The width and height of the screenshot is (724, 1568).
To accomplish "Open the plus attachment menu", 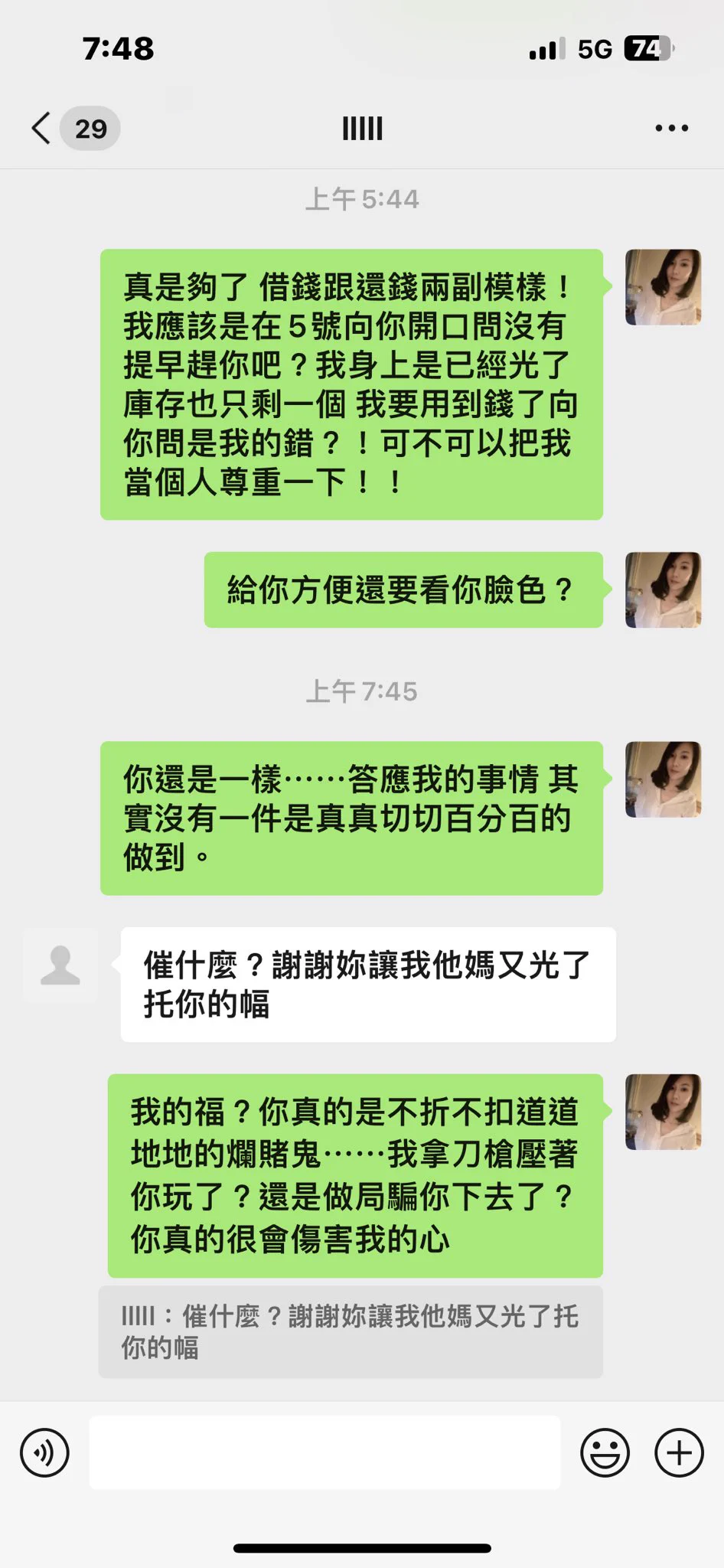I will (679, 1452).
